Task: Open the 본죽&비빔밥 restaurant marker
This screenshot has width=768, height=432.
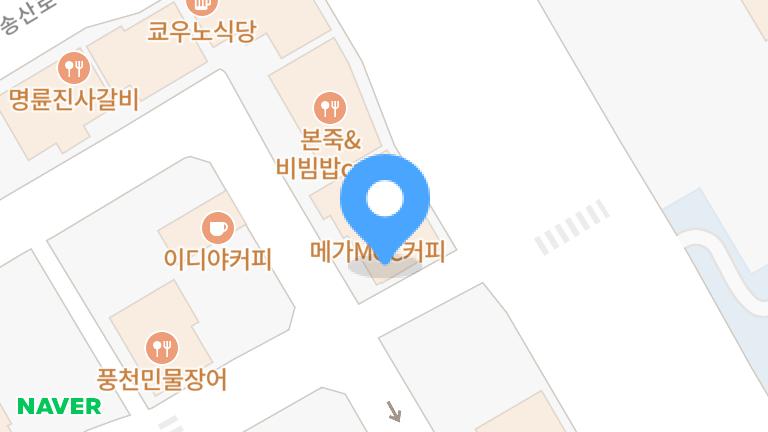Action: pos(329,107)
